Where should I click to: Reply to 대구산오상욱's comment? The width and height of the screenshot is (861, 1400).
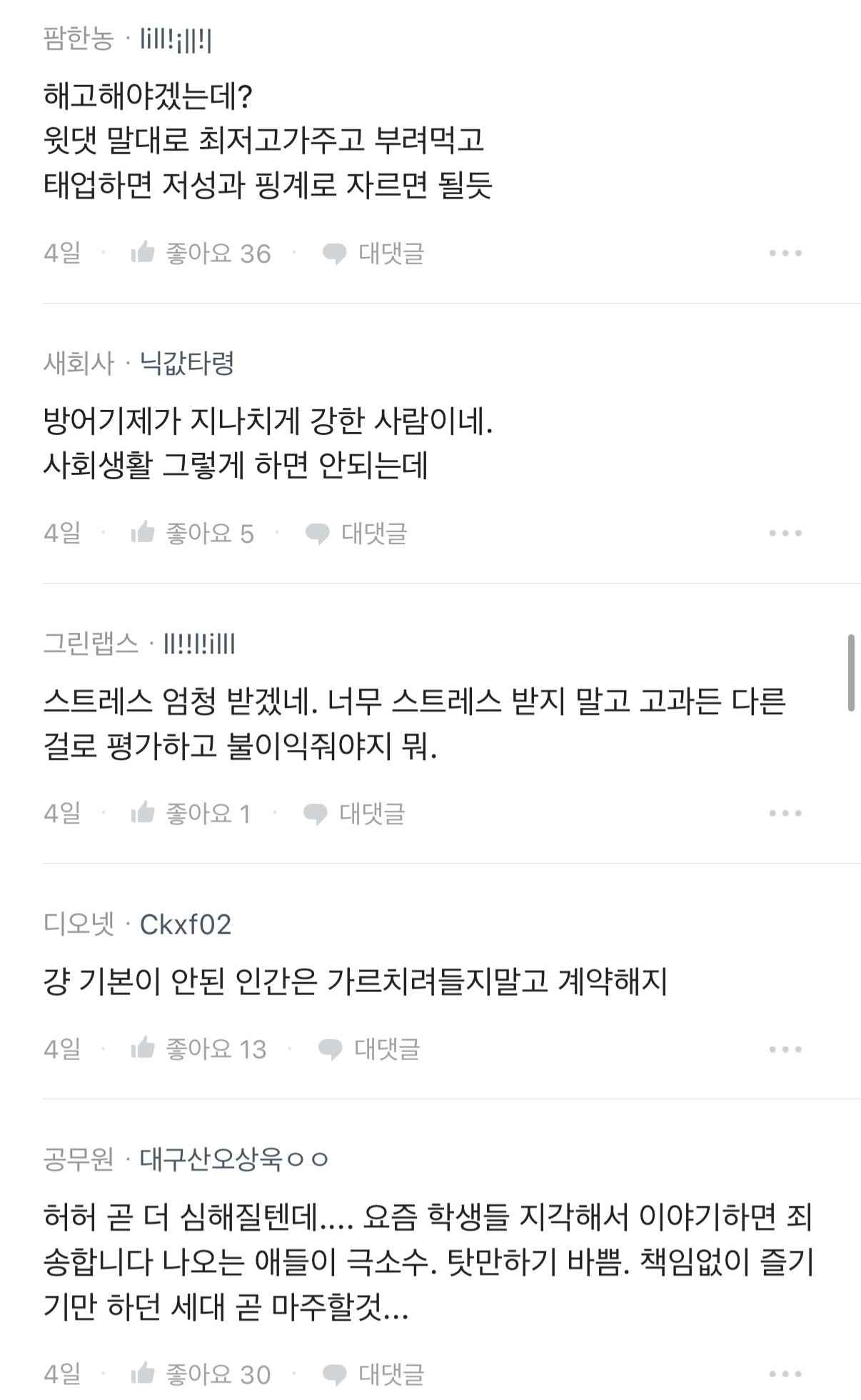pos(373,1374)
